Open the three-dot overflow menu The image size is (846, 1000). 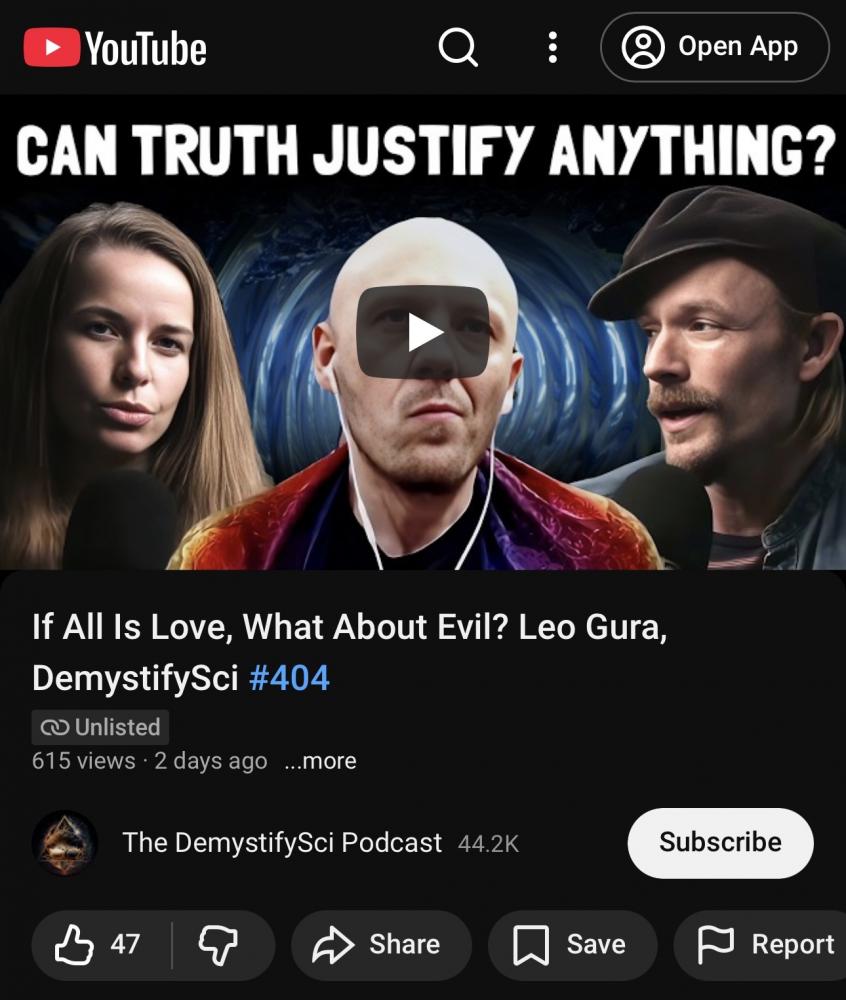(x=552, y=47)
